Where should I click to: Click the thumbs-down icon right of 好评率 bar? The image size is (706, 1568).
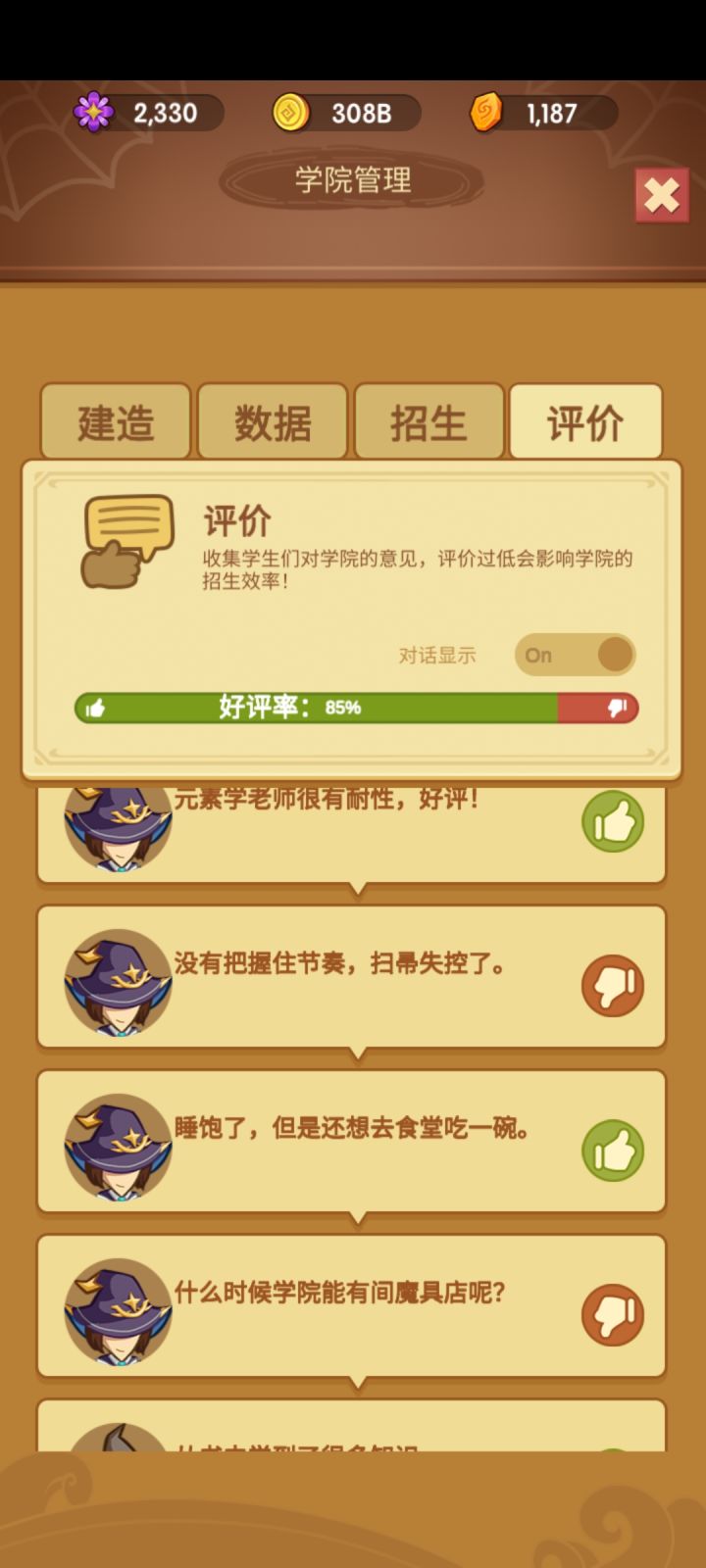tap(615, 707)
